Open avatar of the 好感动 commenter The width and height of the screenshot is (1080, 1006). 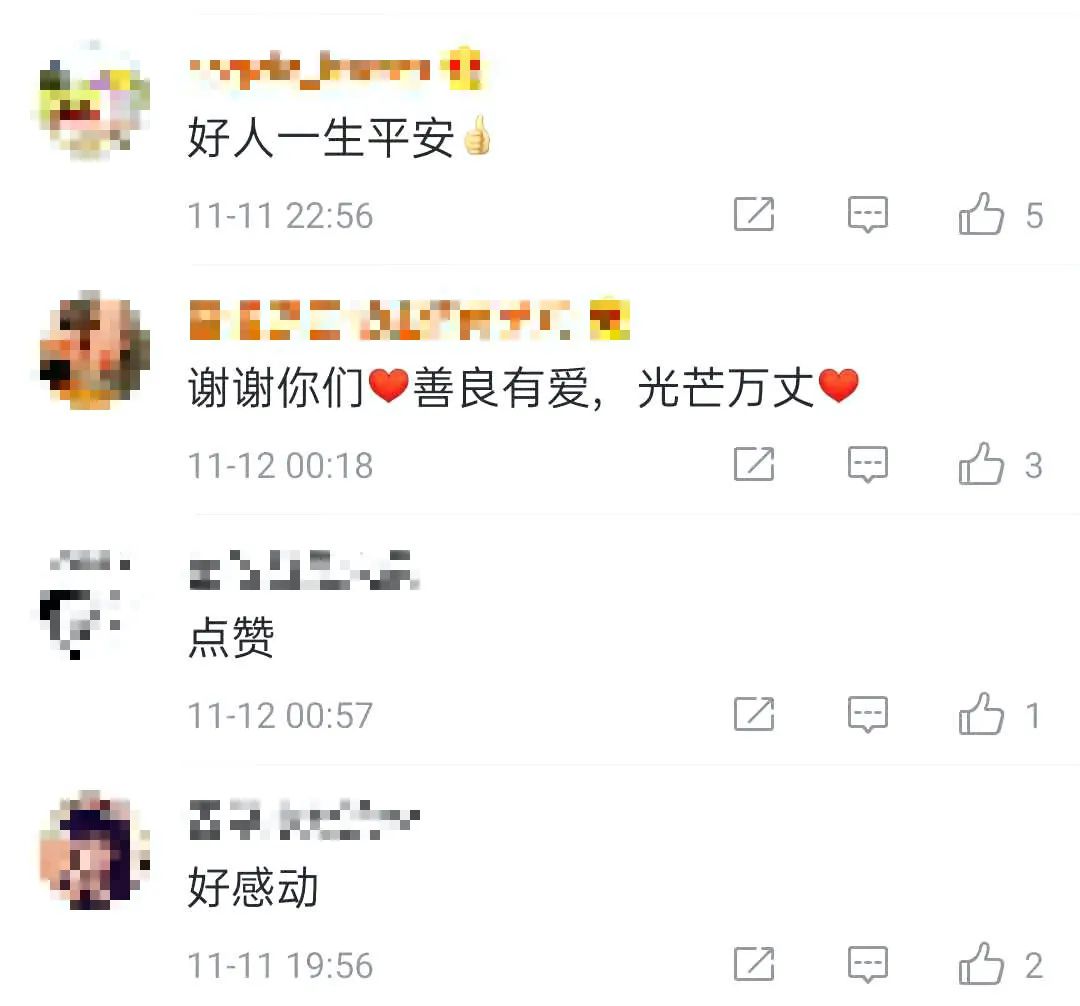[94, 851]
